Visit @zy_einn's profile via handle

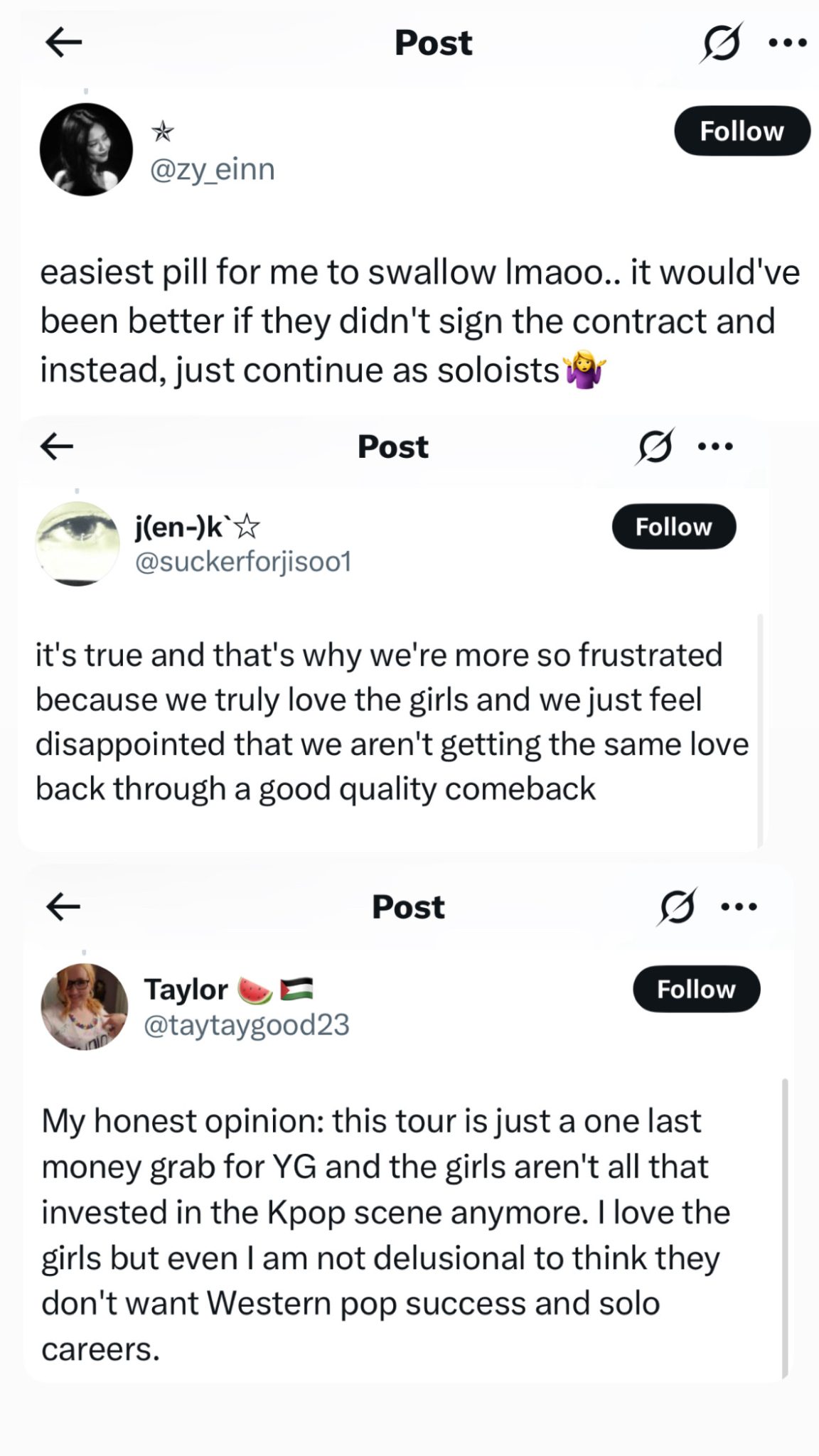click(212, 169)
